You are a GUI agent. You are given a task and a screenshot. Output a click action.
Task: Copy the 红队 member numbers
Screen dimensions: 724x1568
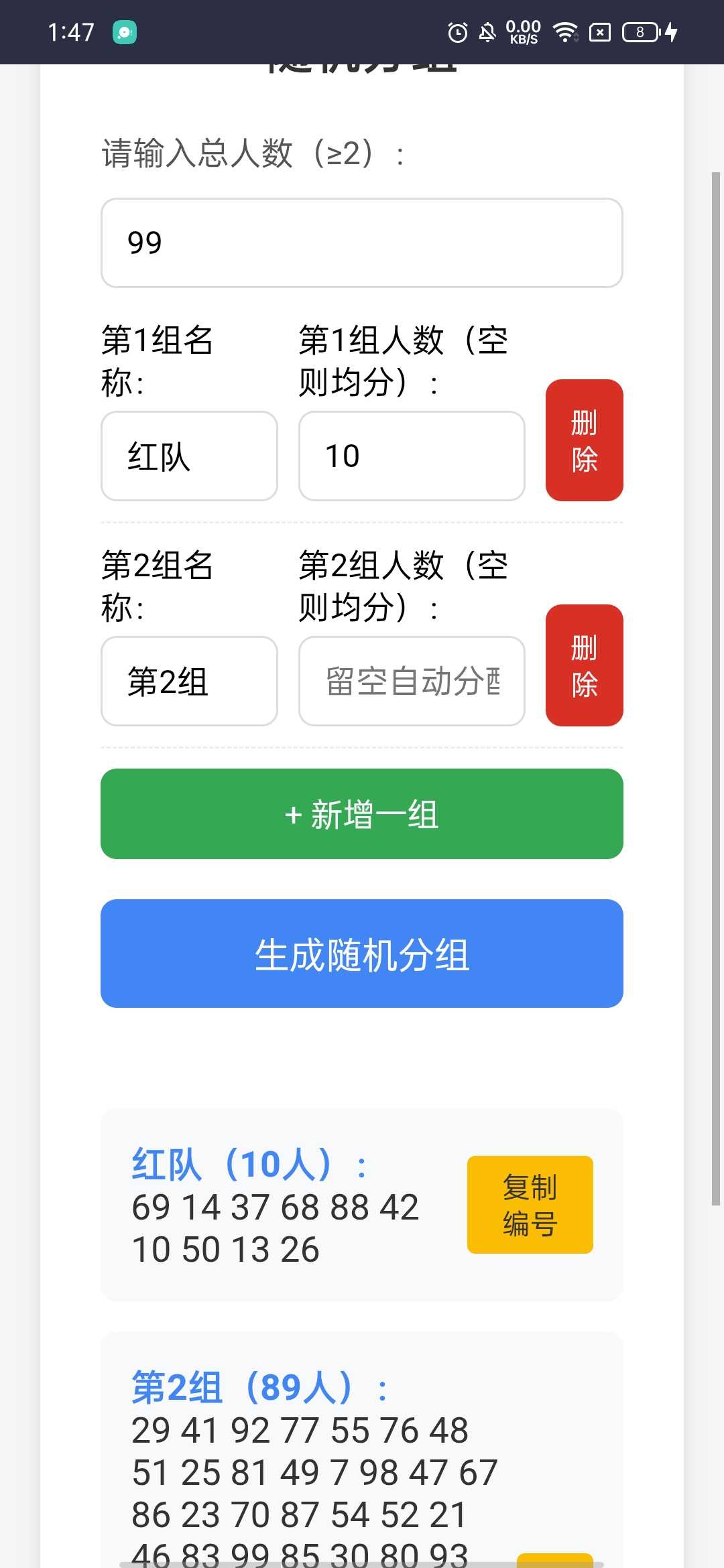click(x=530, y=1204)
